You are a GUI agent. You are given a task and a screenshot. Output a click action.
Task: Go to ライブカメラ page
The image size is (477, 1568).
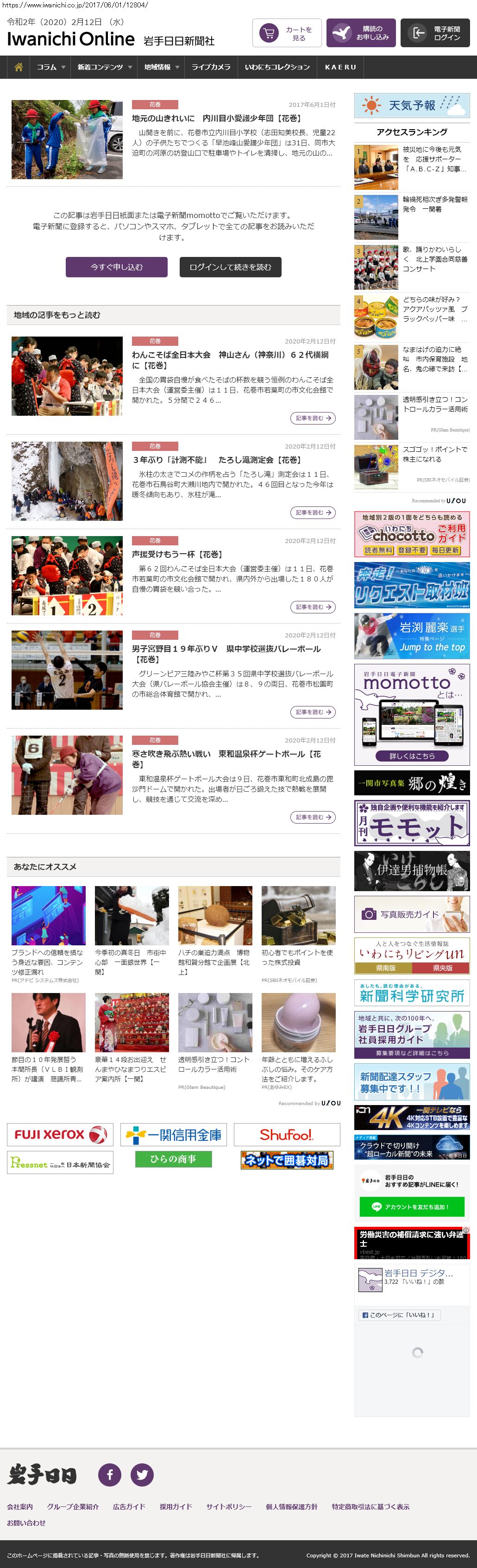pos(211,67)
